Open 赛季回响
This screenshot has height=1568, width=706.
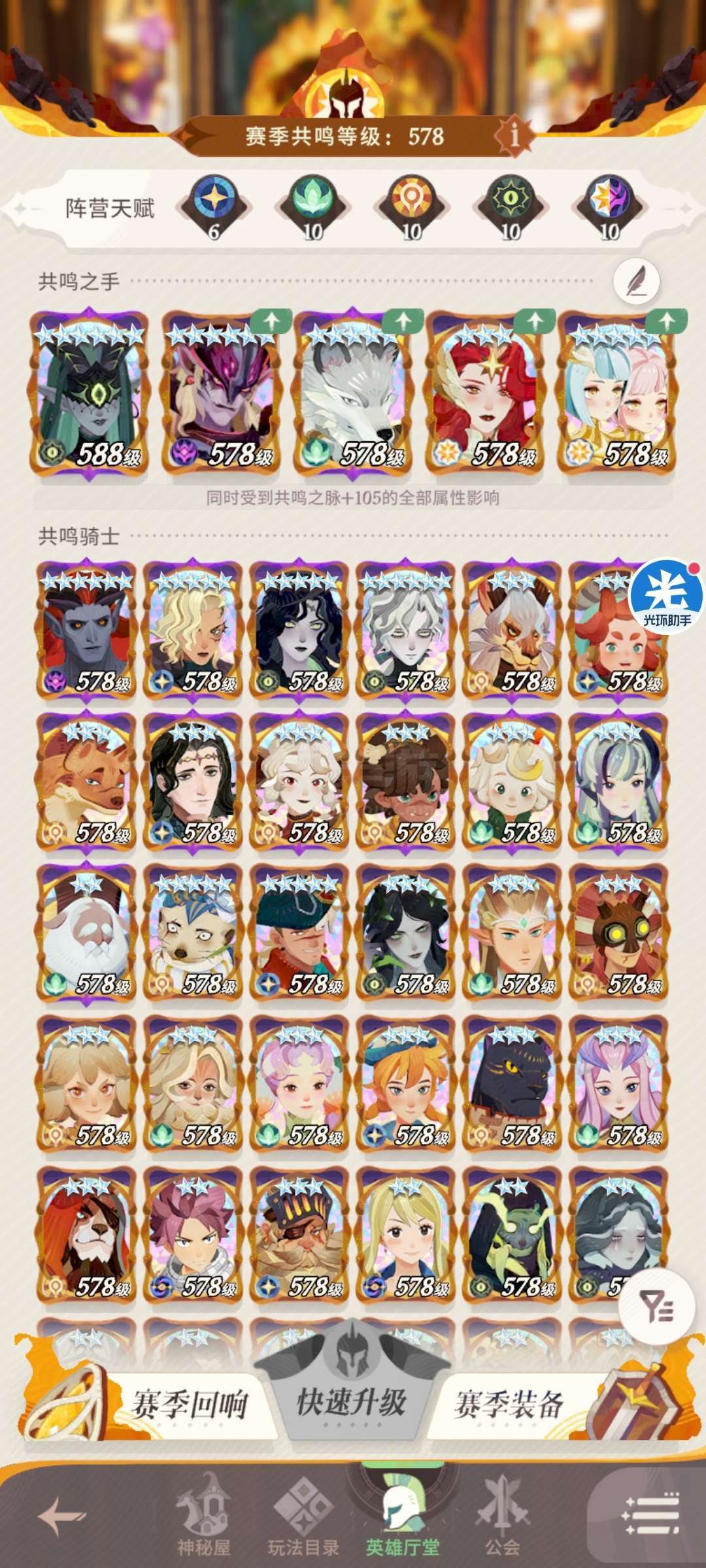pyautogui.click(x=190, y=1404)
